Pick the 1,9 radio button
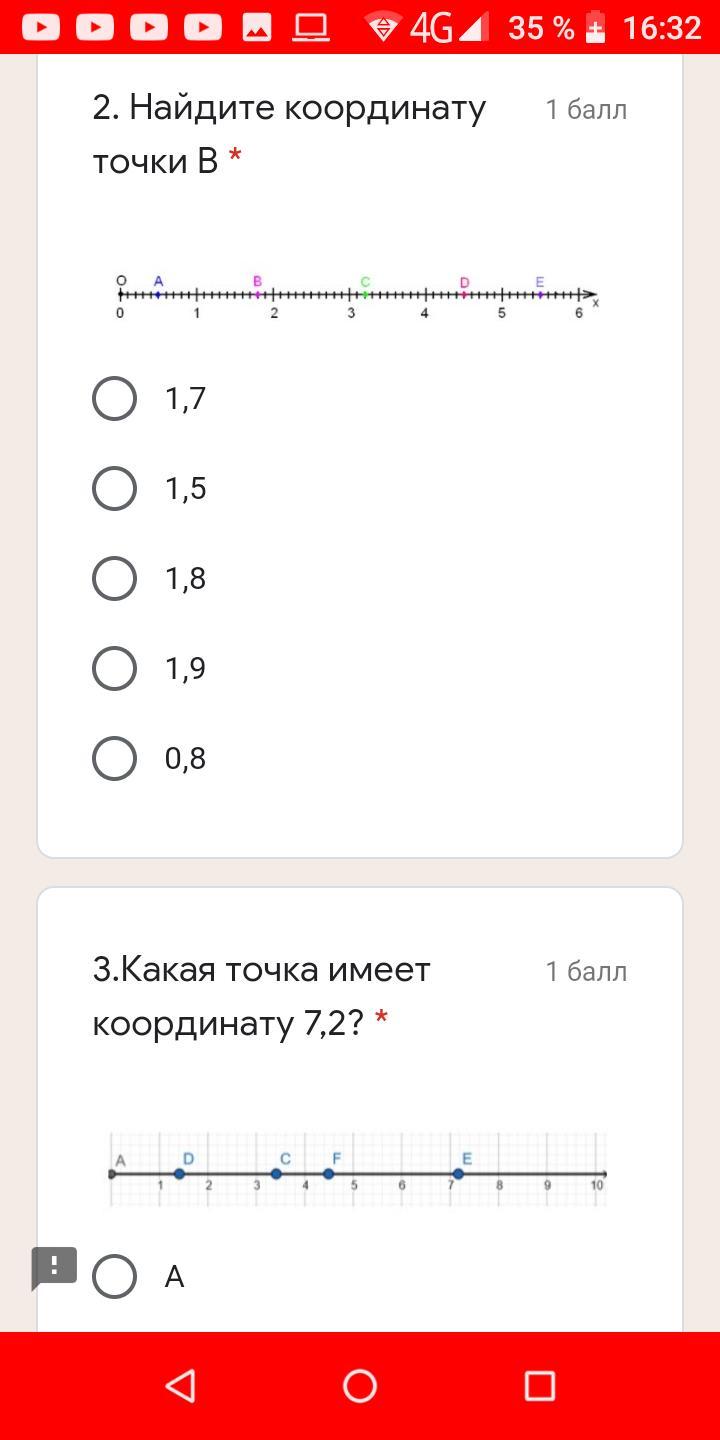Viewport: 720px width, 1440px height. (115, 669)
